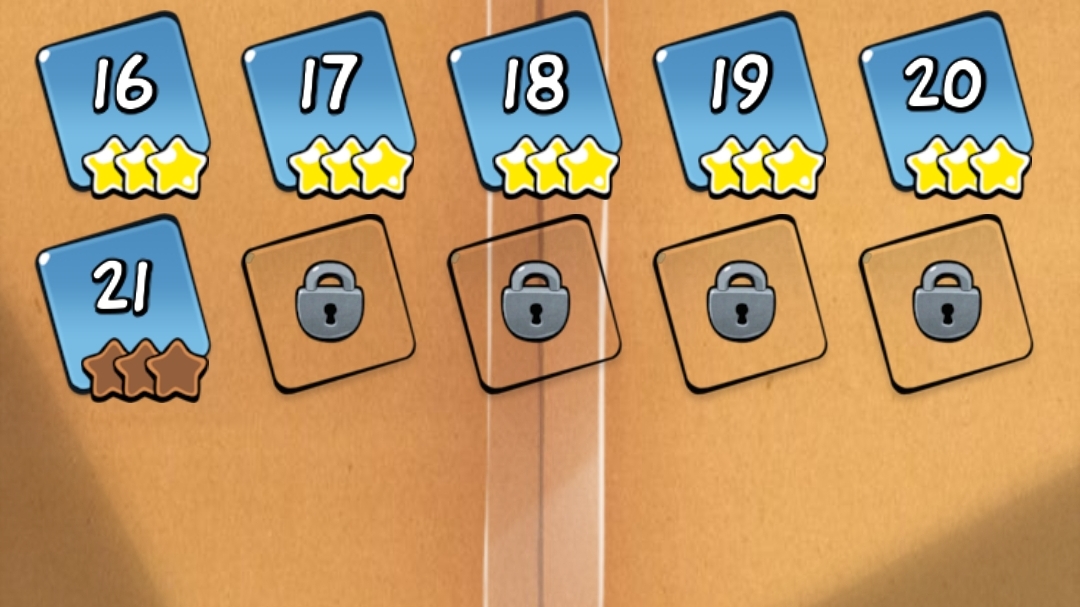Start level 17

pyautogui.click(x=329, y=102)
